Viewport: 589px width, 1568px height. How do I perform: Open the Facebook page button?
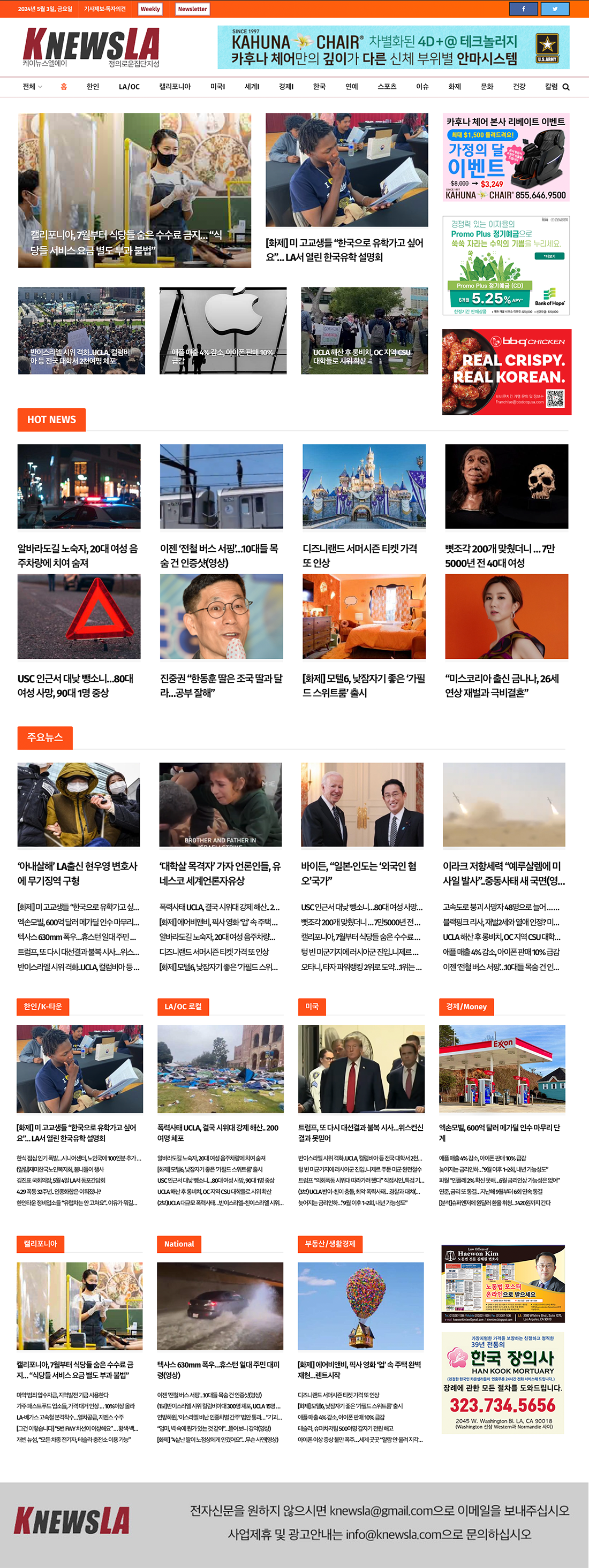tap(523, 9)
